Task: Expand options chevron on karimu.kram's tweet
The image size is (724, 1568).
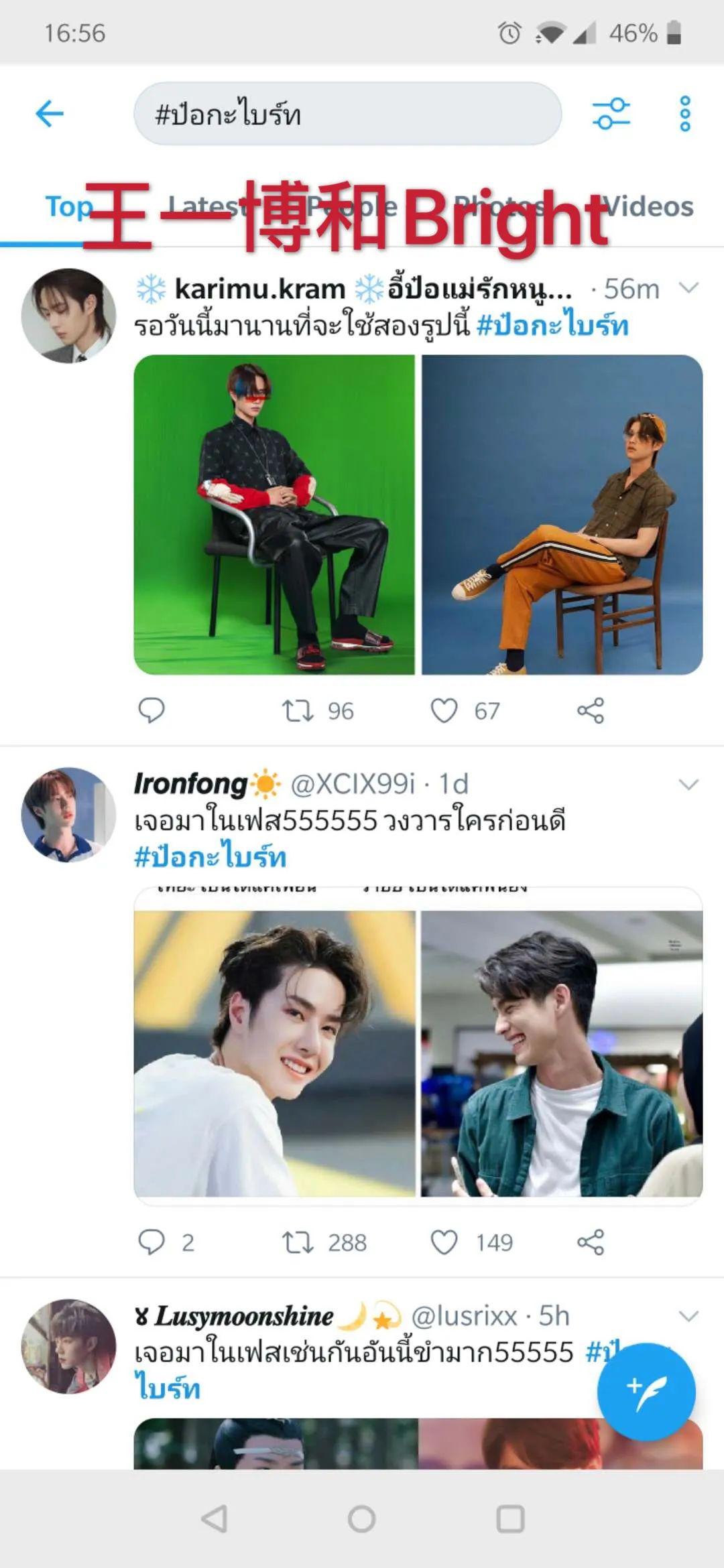Action: tap(688, 288)
